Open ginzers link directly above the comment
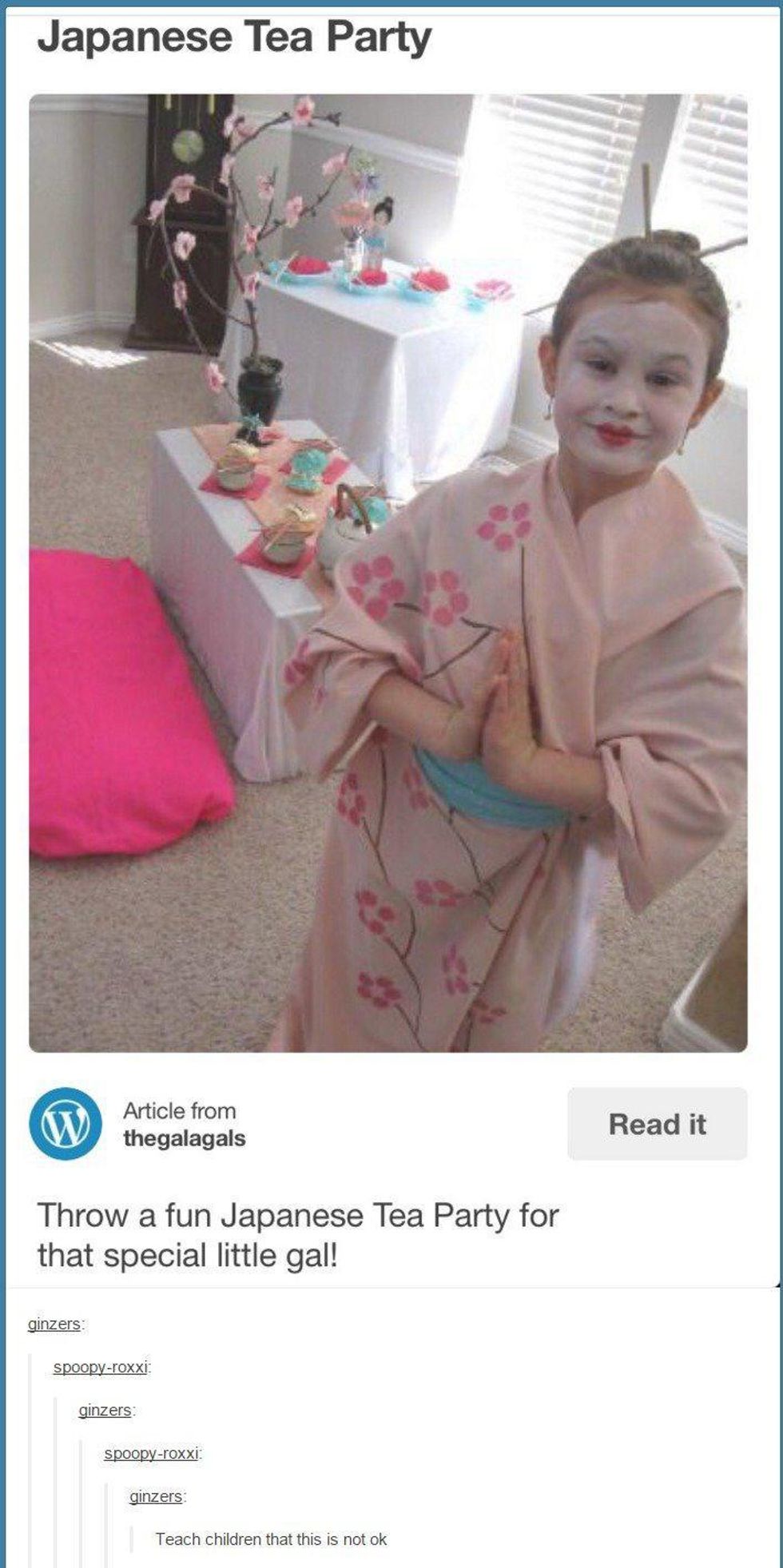783x1568 pixels. tap(156, 1496)
